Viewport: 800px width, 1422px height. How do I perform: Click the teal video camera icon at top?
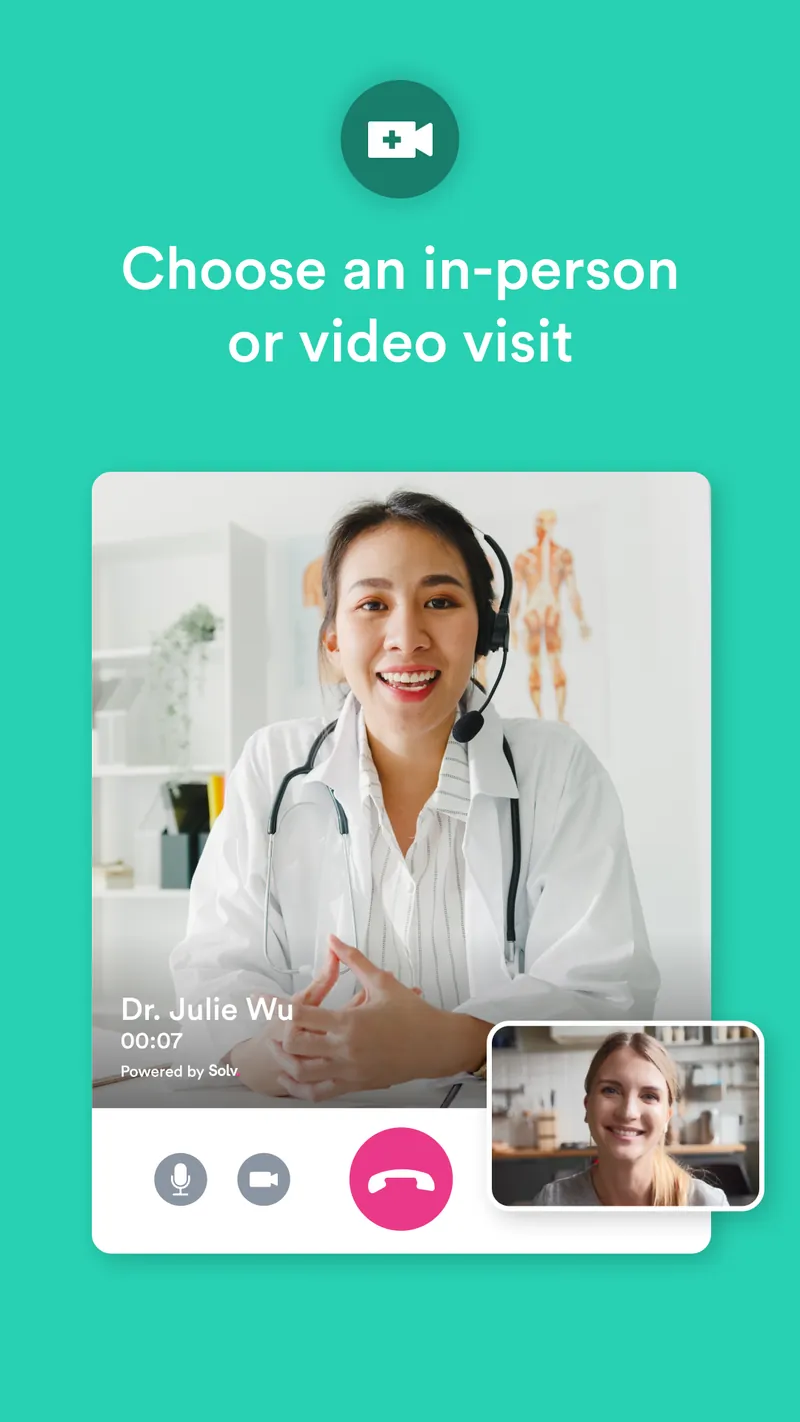tap(400, 140)
